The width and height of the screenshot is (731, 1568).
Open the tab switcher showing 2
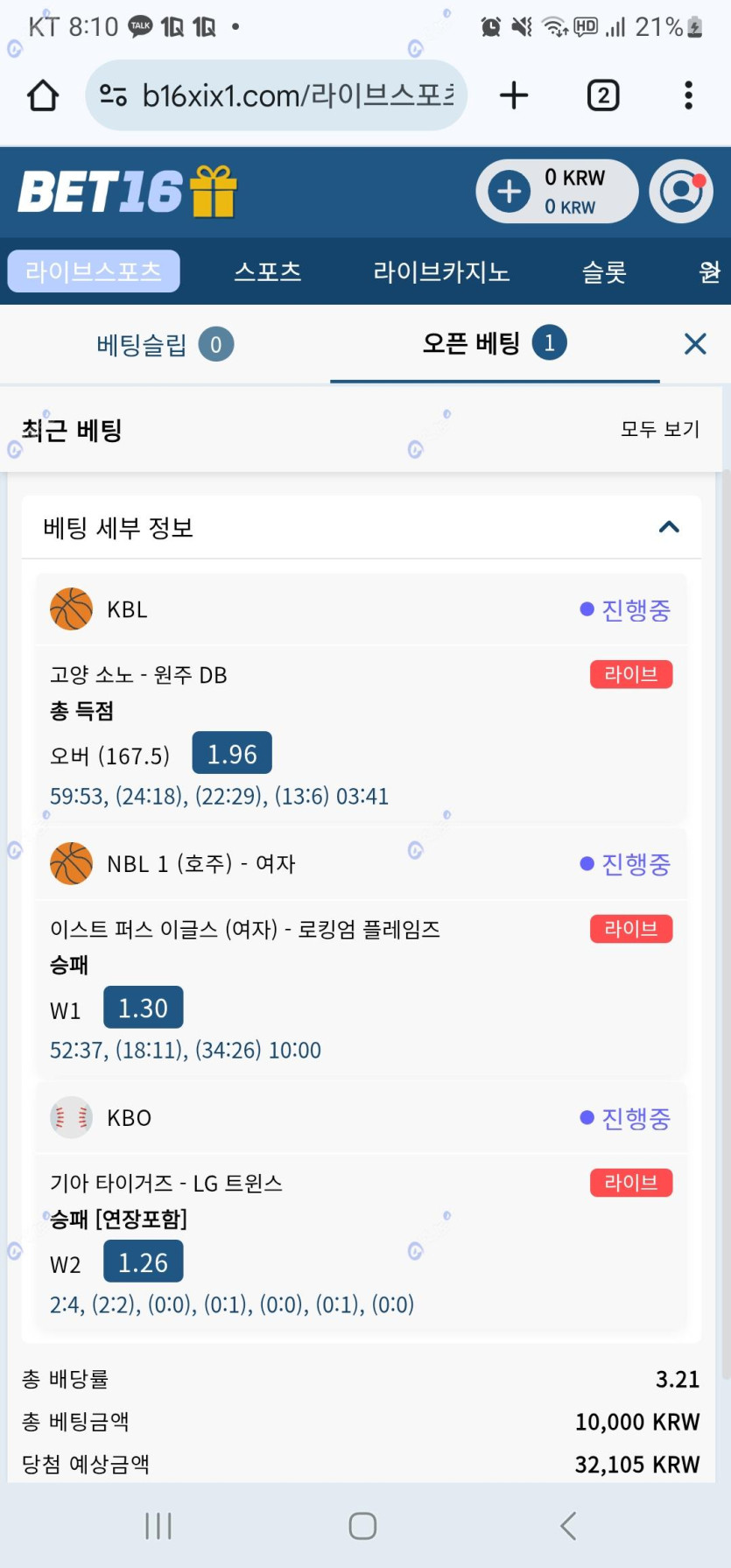pyautogui.click(x=602, y=95)
